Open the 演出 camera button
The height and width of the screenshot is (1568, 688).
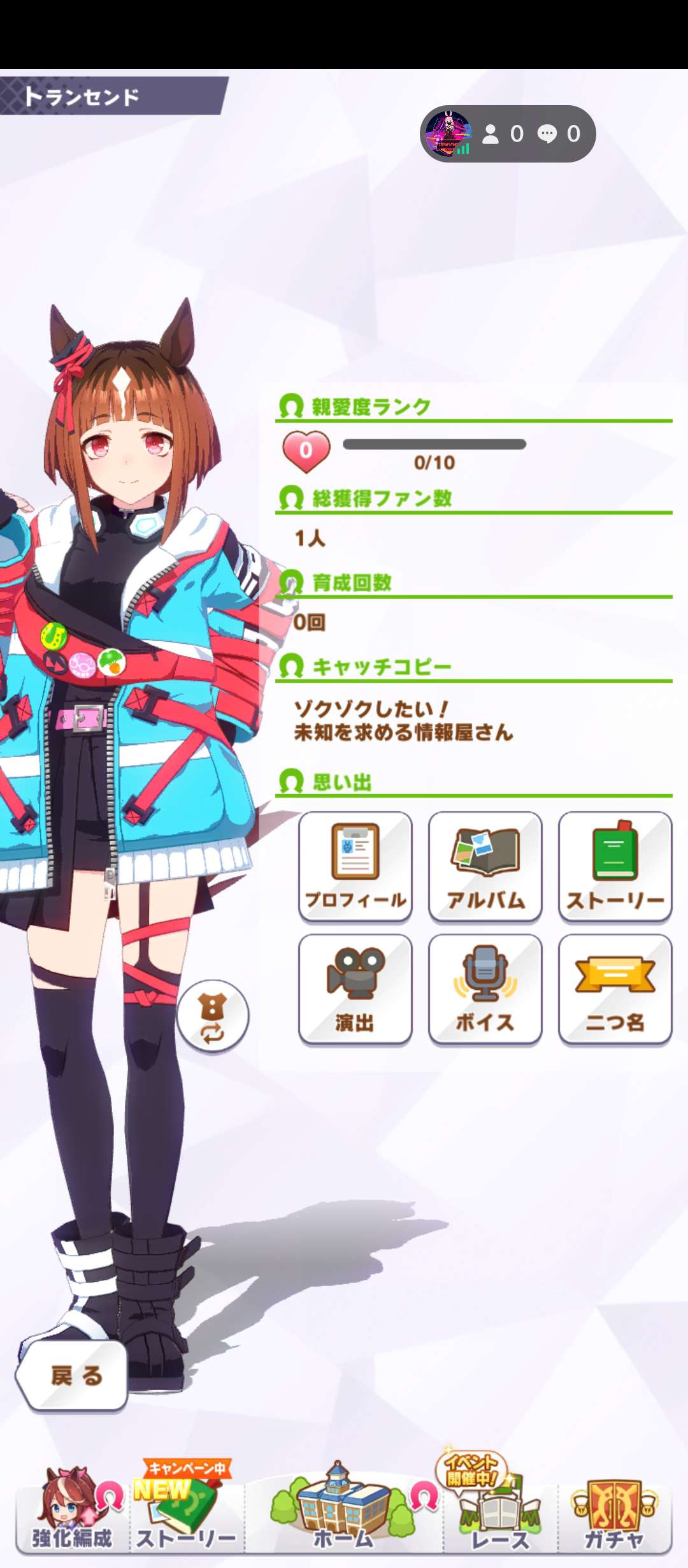(x=355, y=989)
